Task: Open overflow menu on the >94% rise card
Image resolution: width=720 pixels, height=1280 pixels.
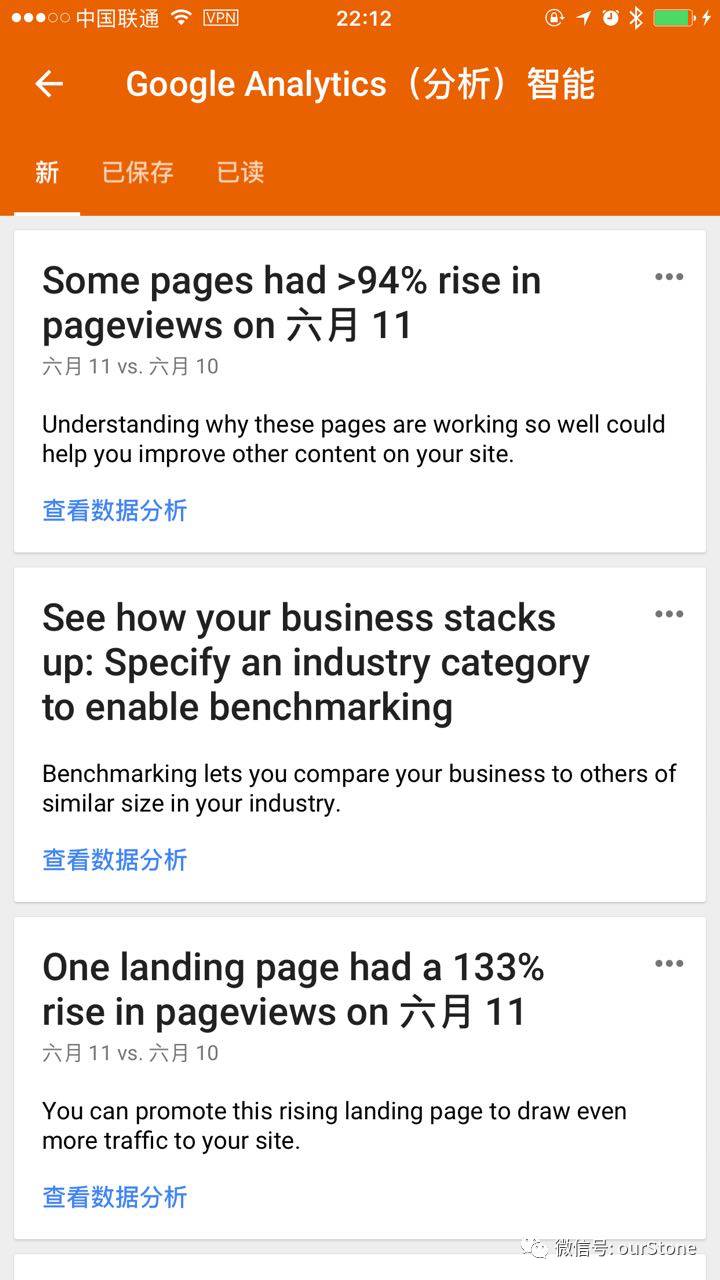Action: click(669, 277)
